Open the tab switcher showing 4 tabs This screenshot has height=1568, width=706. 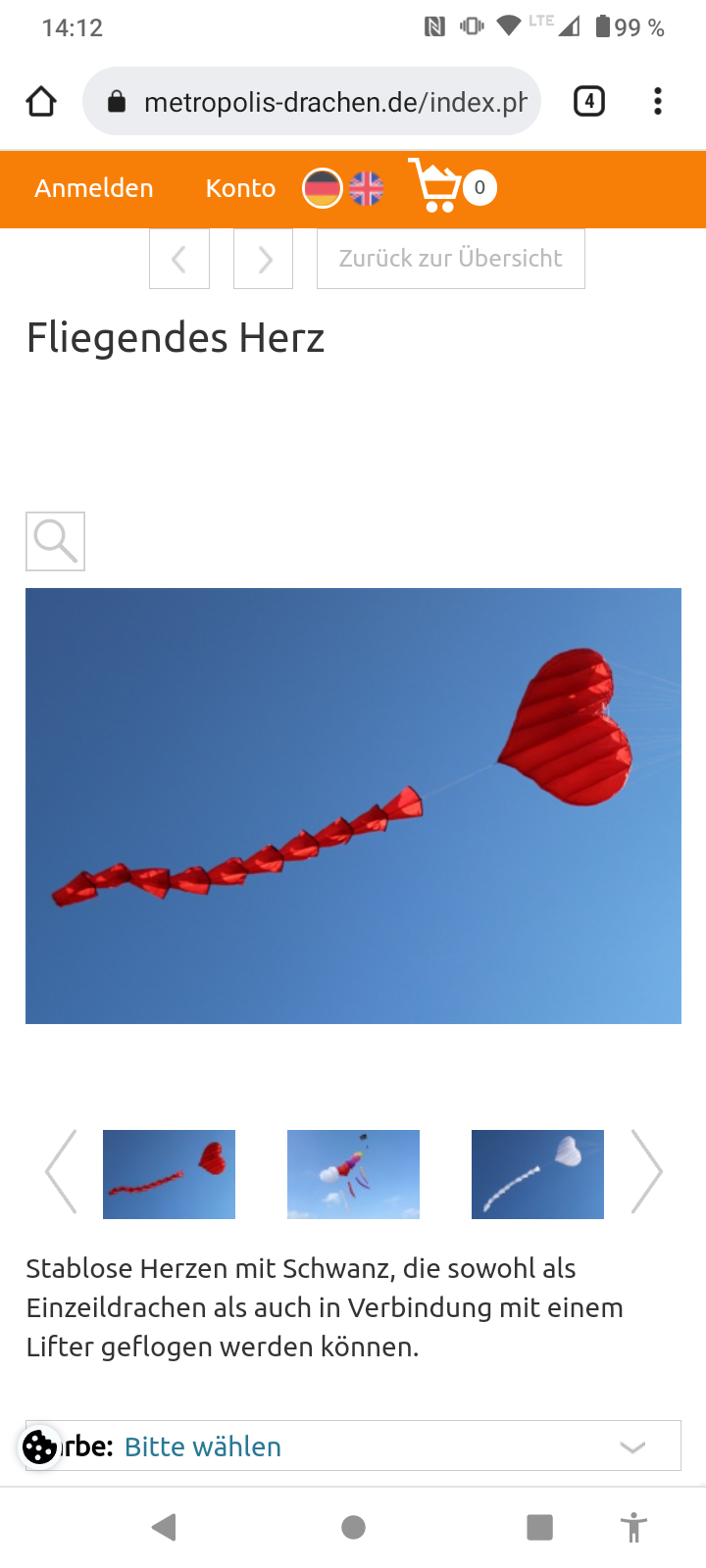click(588, 101)
